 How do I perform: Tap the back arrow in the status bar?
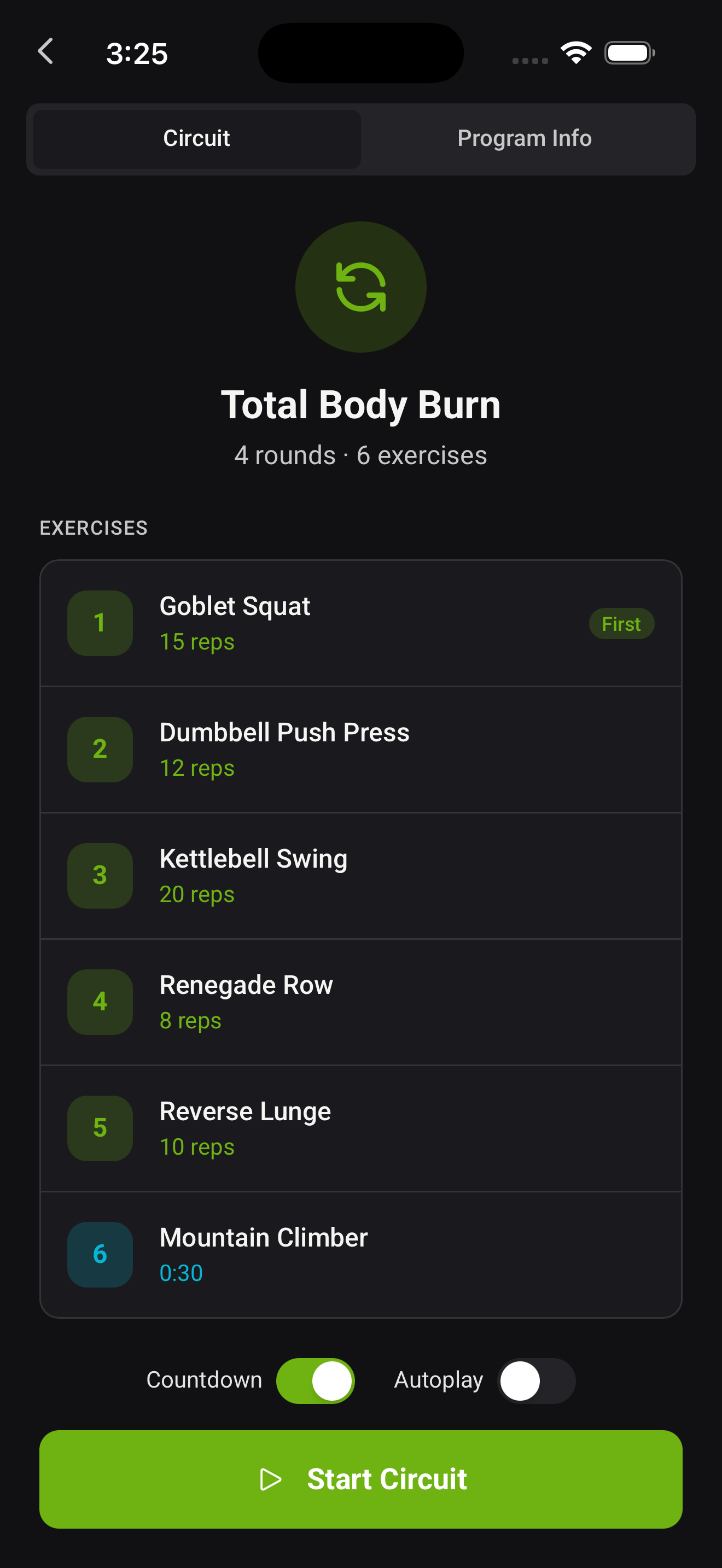tap(45, 52)
